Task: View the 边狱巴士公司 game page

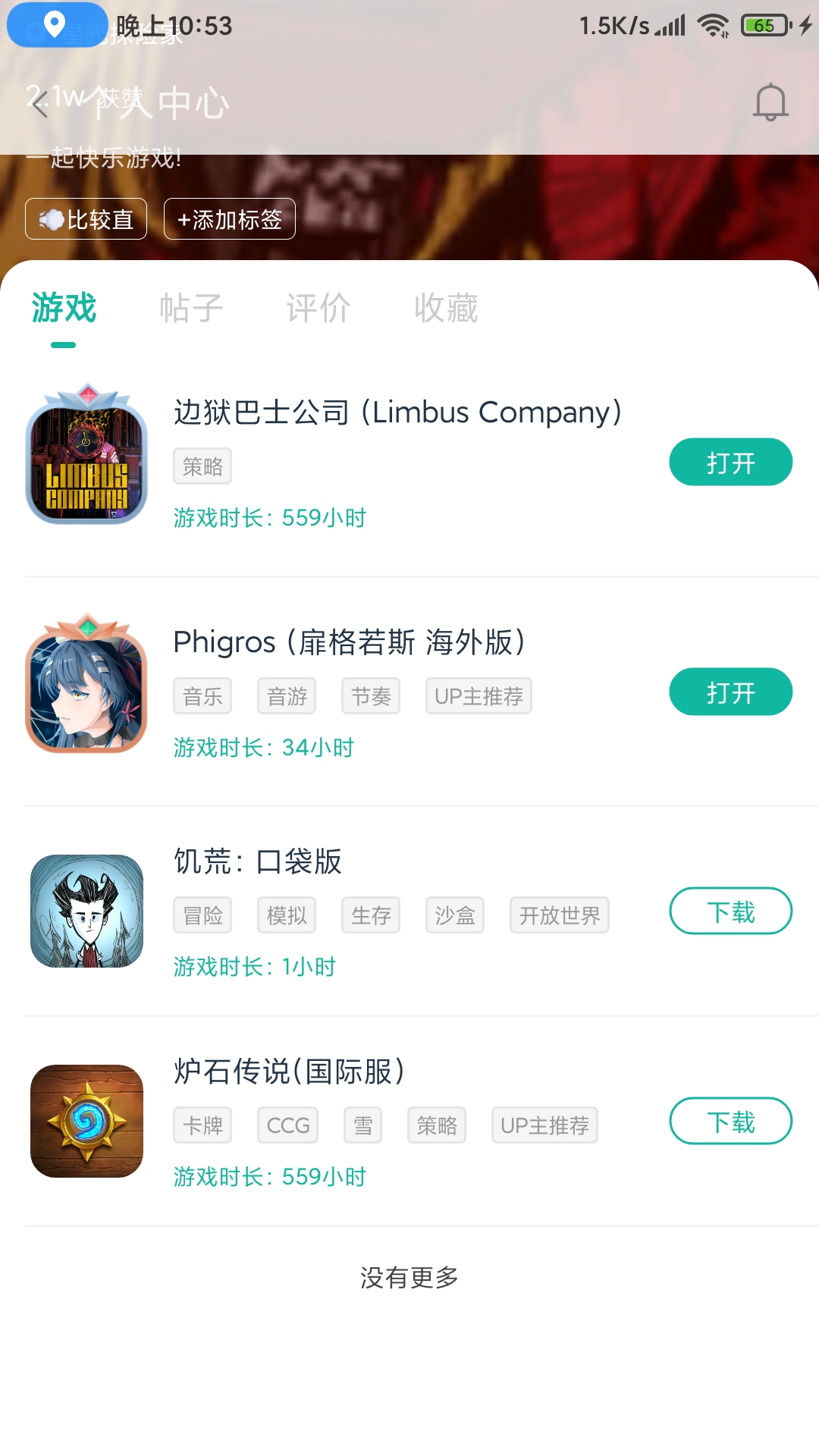Action: (397, 413)
